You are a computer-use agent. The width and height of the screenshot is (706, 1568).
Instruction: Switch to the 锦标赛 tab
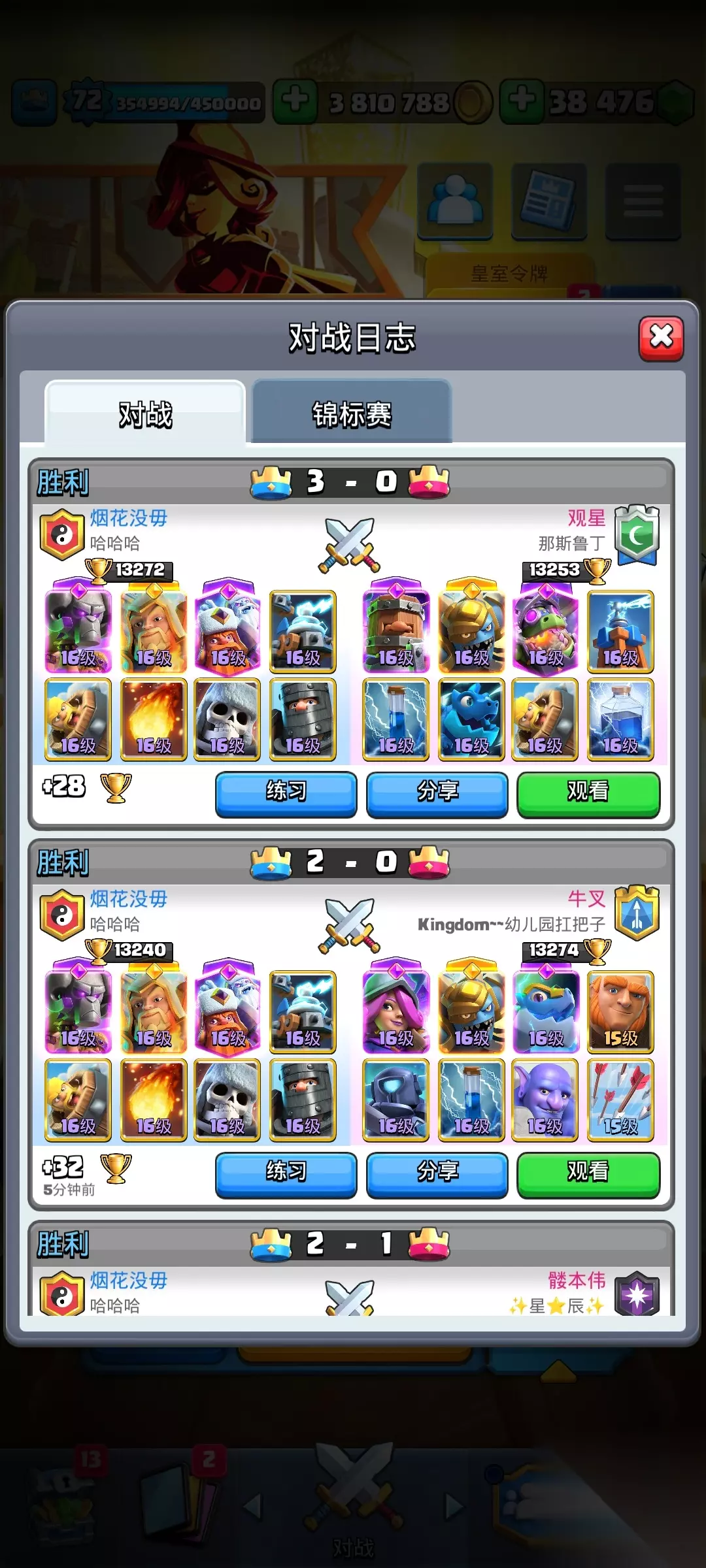[352, 412]
